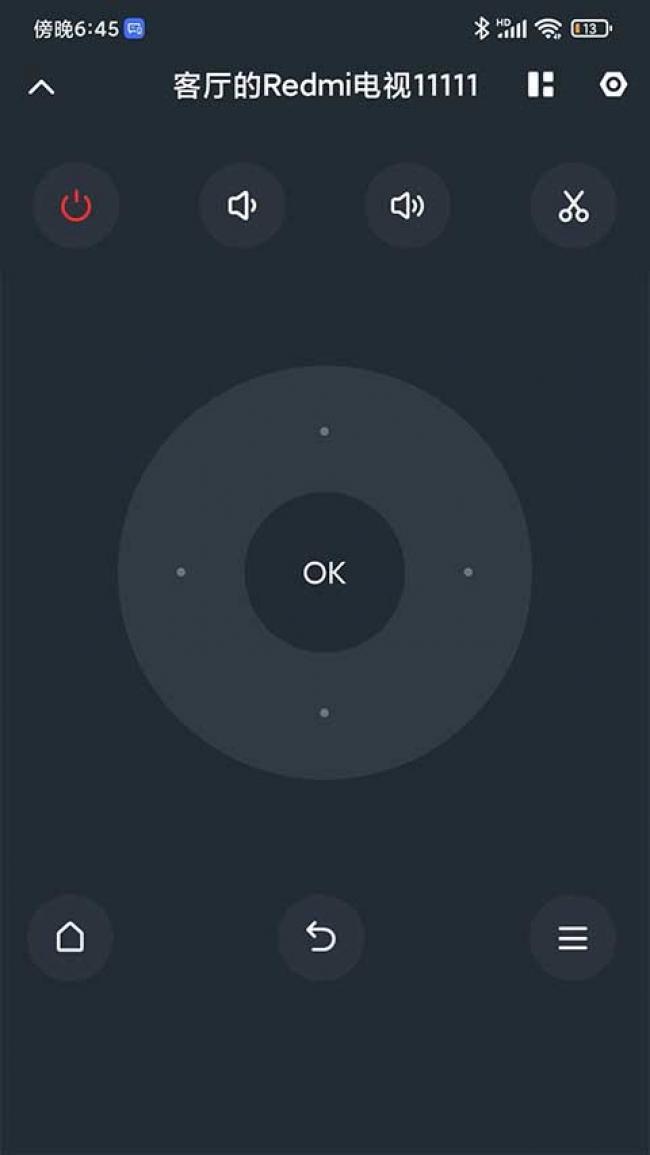Raise the TV volume
This screenshot has height=1155, width=650.
[x=407, y=206]
